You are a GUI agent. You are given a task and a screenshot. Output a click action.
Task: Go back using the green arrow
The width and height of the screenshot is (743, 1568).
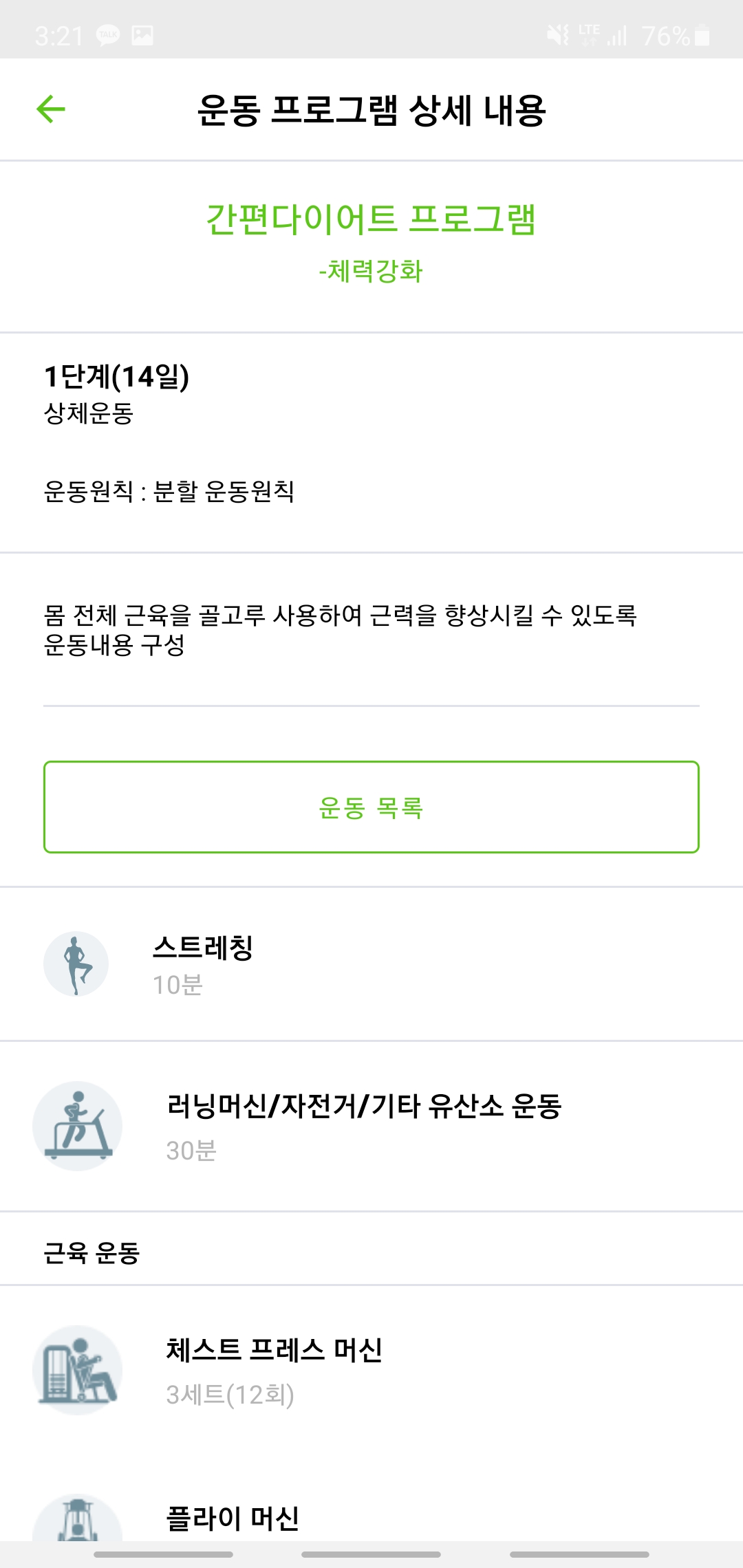pos(51,109)
